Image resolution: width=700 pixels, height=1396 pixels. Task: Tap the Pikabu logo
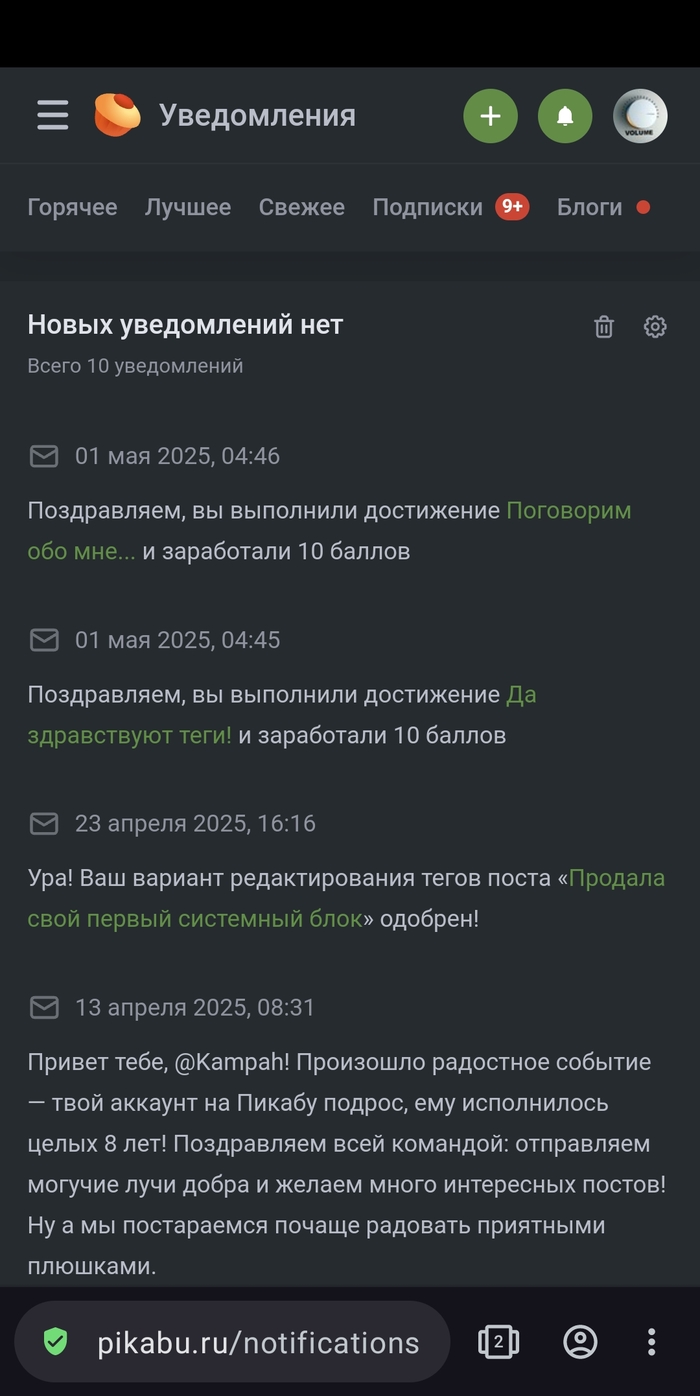tap(117, 115)
